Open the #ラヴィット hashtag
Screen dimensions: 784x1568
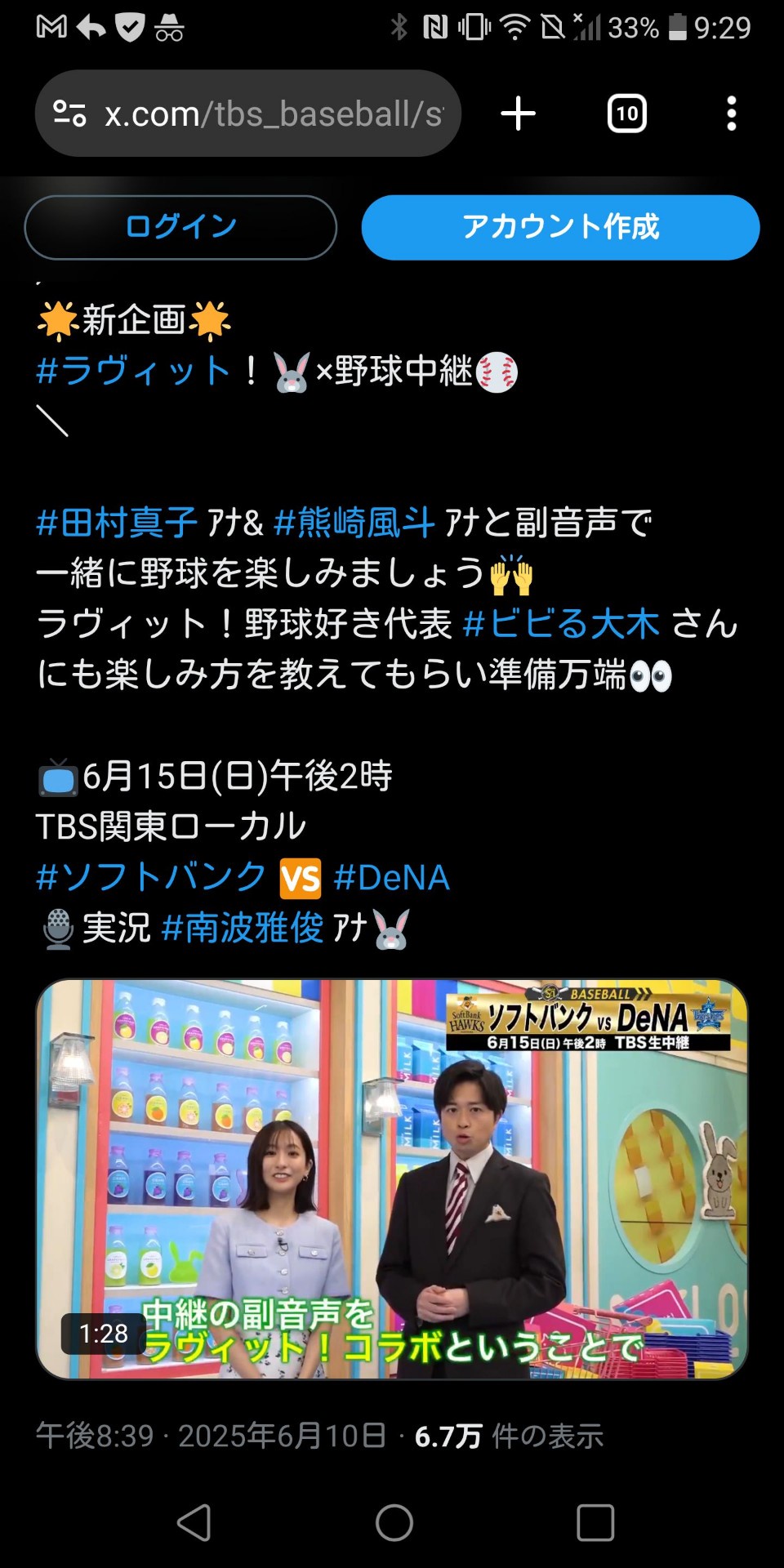[133, 371]
